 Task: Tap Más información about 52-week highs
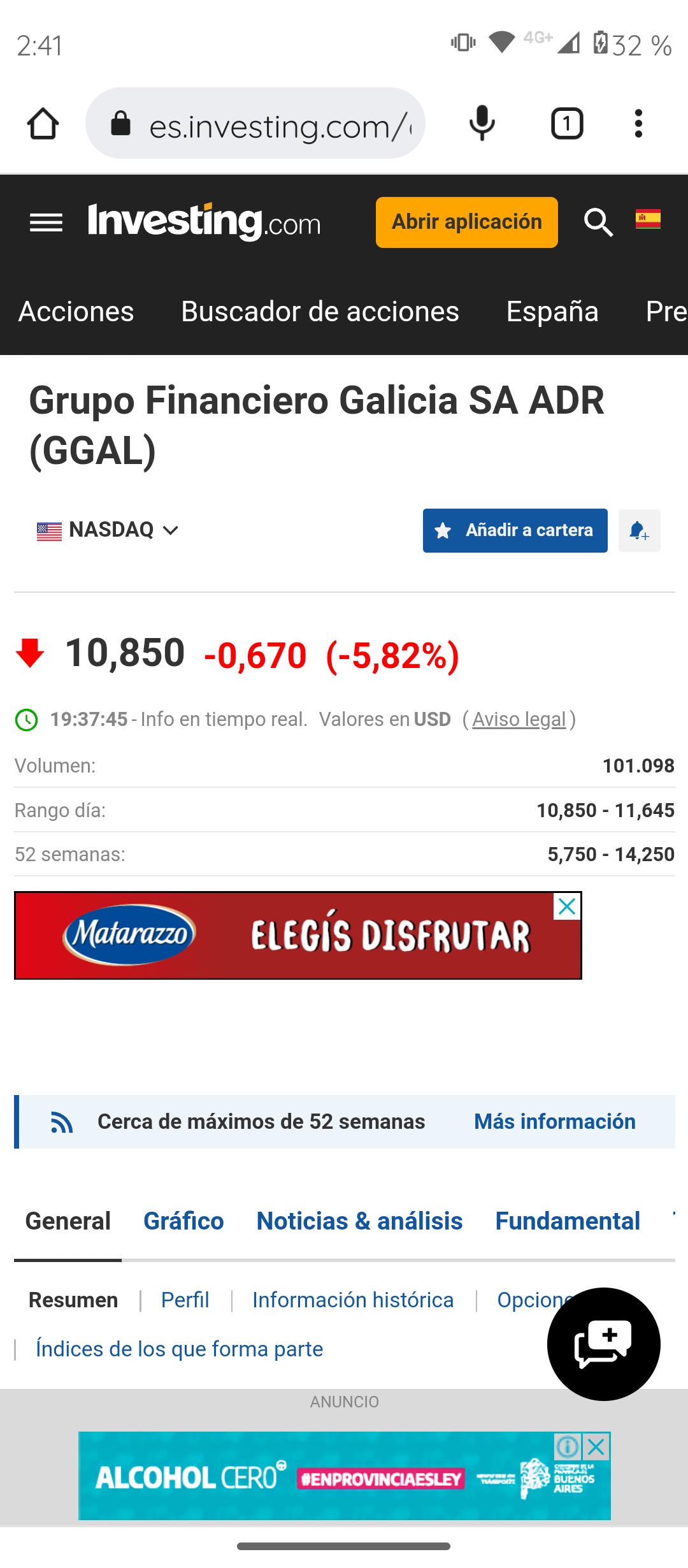tap(554, 1122)
